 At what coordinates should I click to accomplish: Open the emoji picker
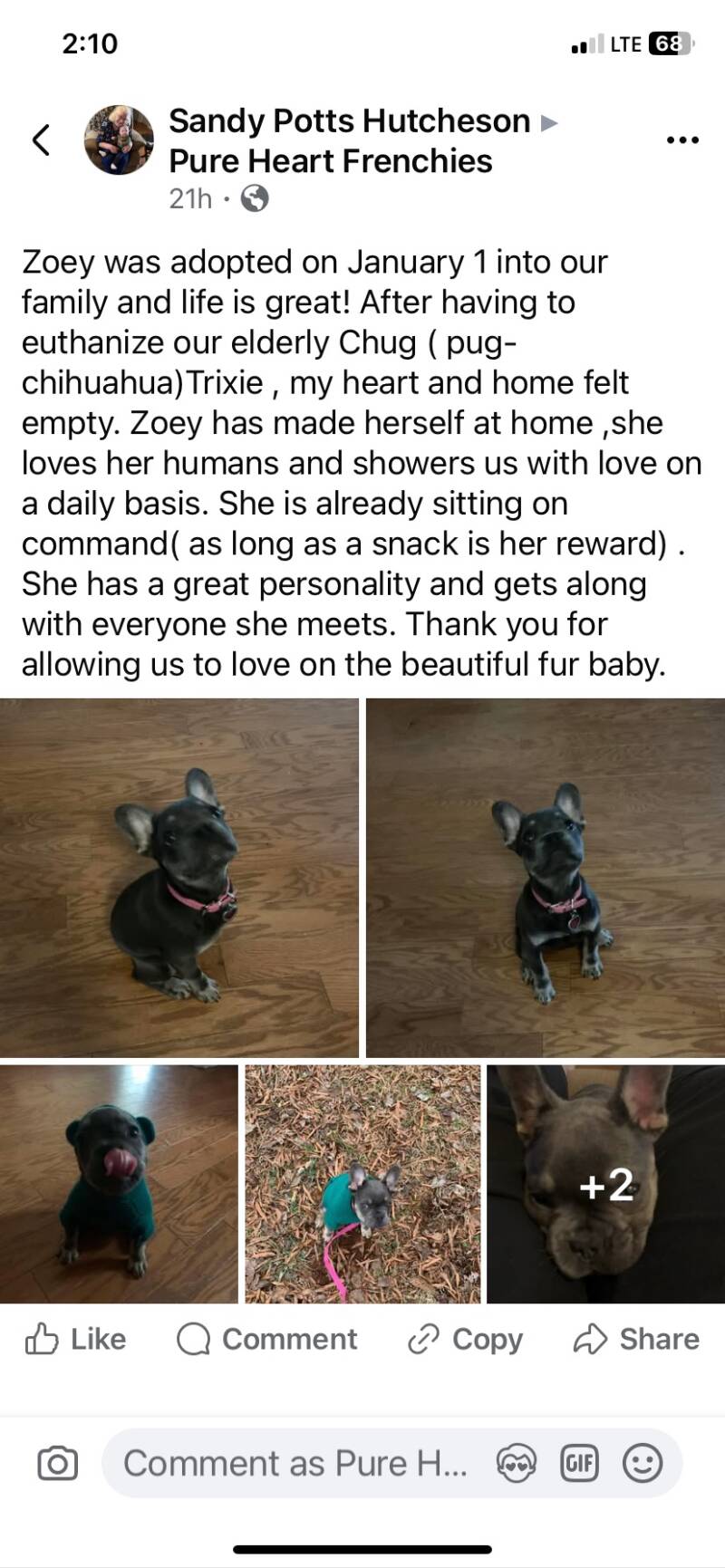click(x=643, y=1463)
